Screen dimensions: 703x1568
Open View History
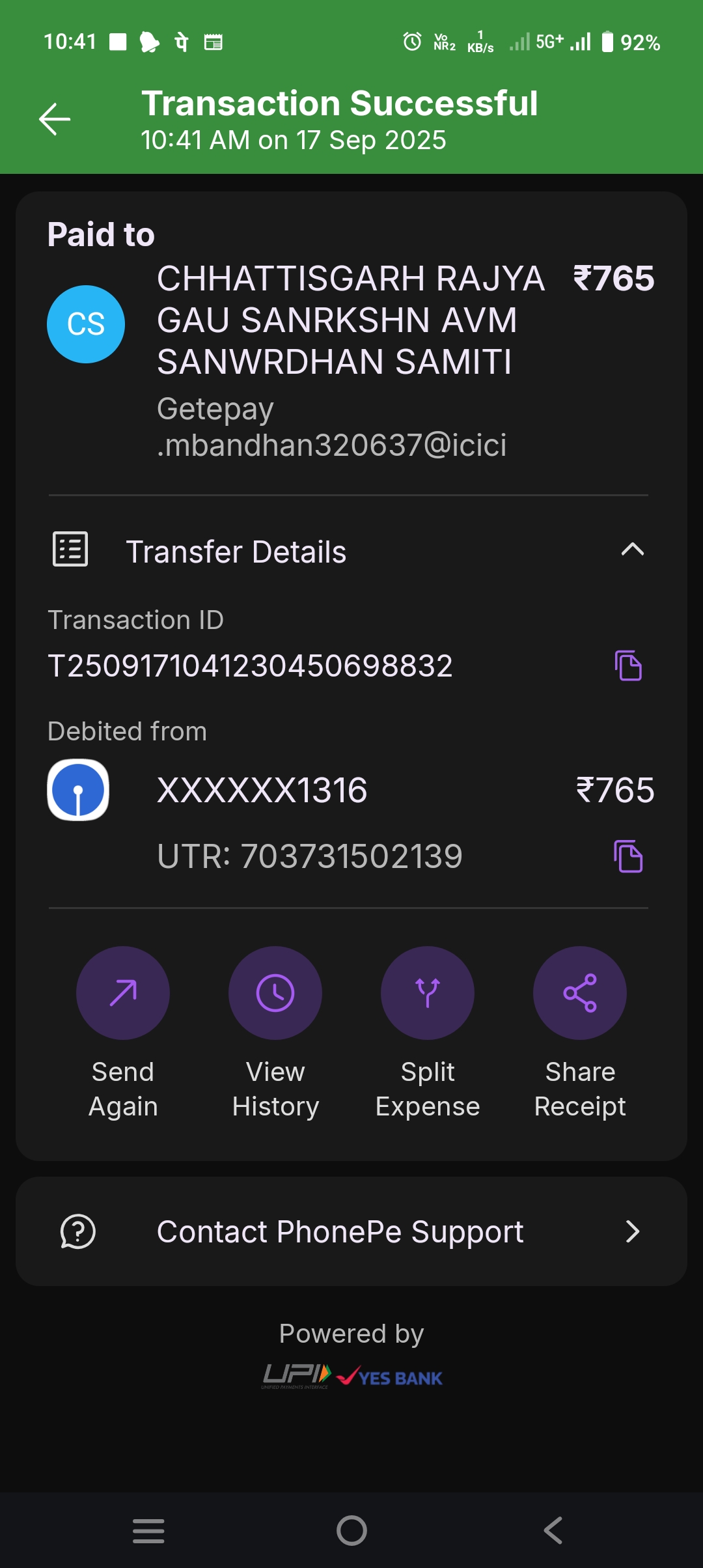click(x=275, y=993)
